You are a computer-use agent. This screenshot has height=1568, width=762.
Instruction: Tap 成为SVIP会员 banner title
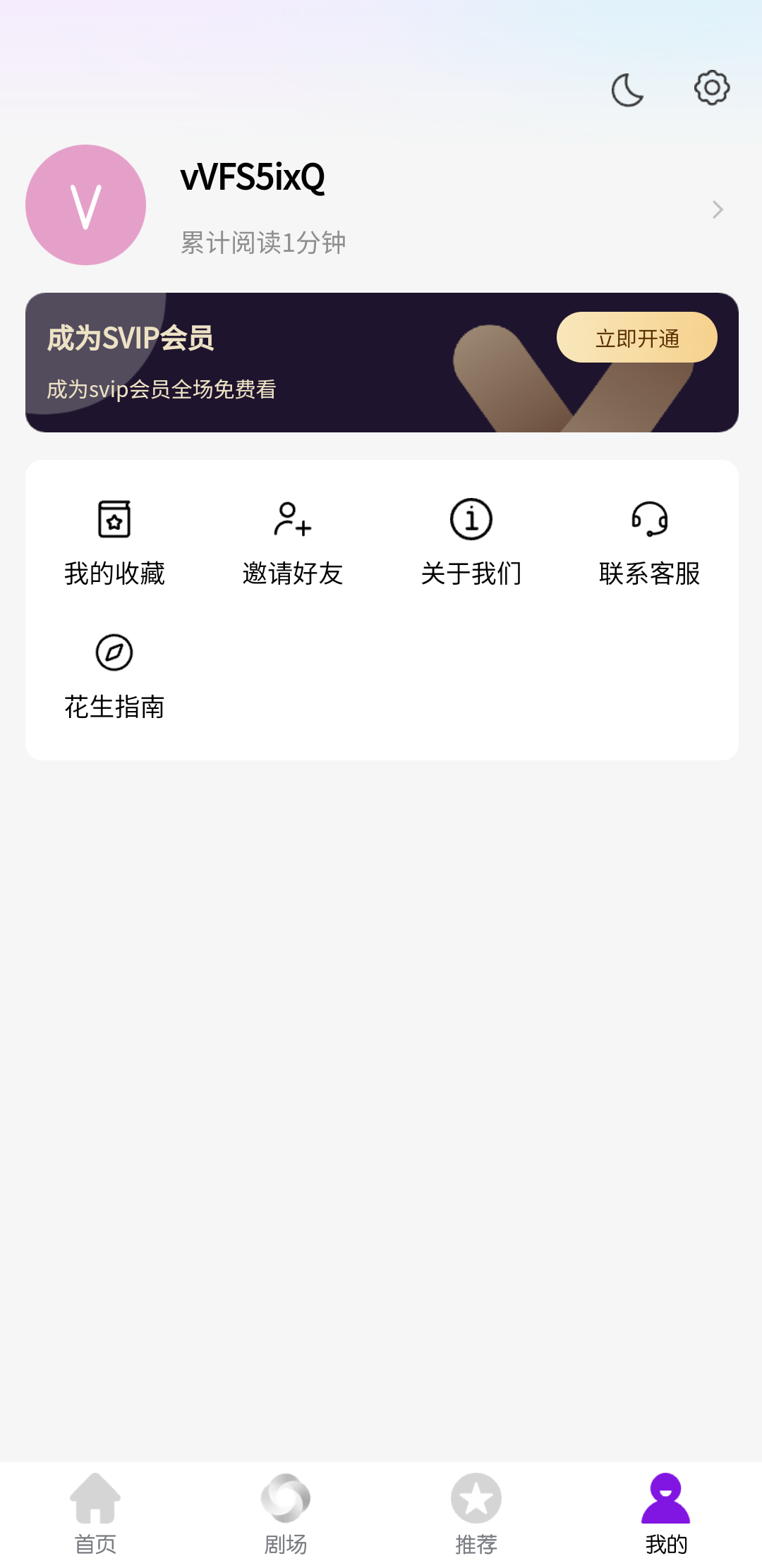131,339
